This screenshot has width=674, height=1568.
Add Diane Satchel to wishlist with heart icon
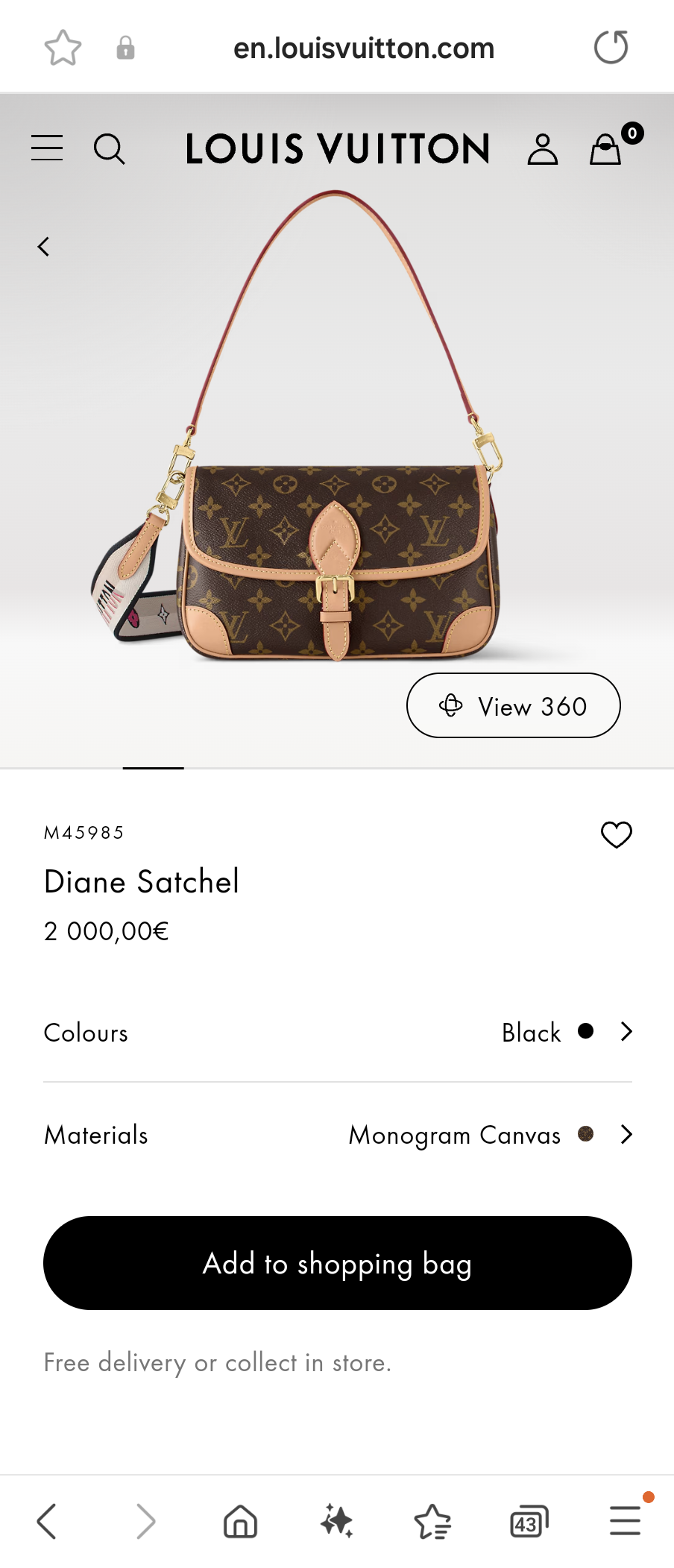click(x=617, y=835)
